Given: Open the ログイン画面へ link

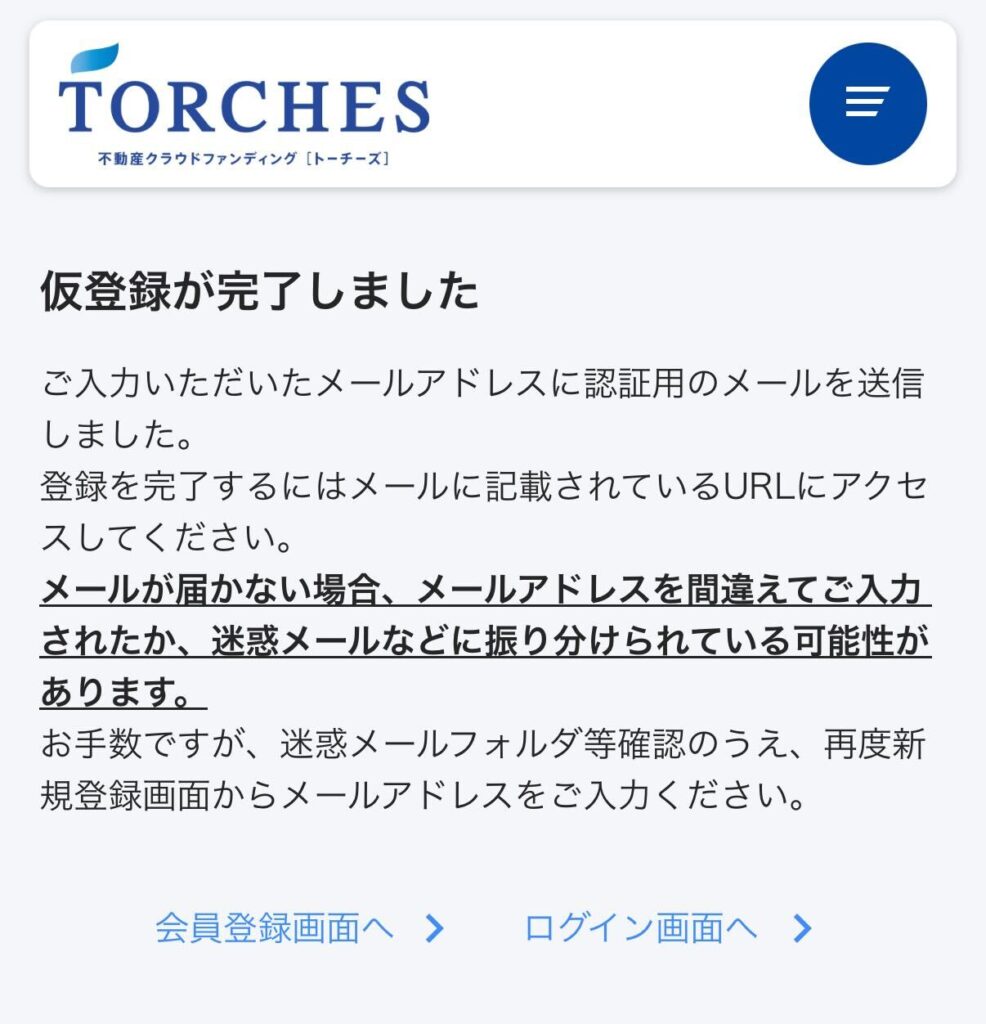Looking at the screenshot, I should 666,928.
